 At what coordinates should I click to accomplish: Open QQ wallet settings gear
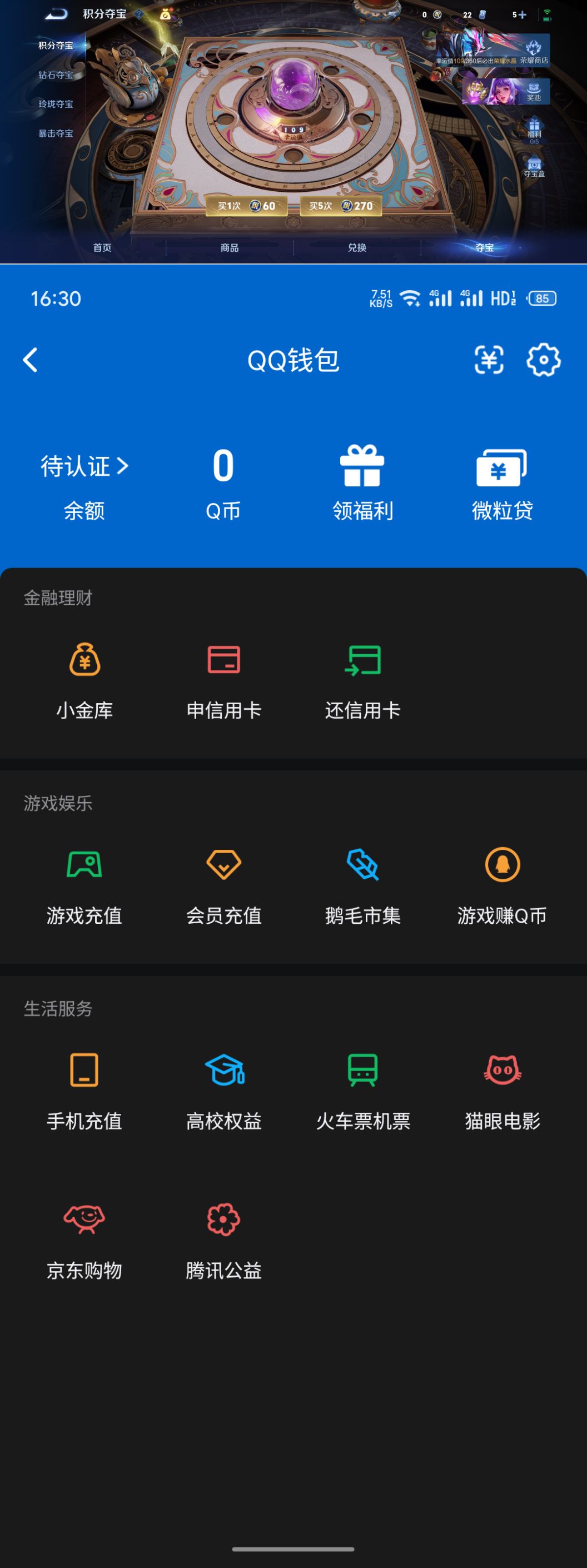pos(542,359)
